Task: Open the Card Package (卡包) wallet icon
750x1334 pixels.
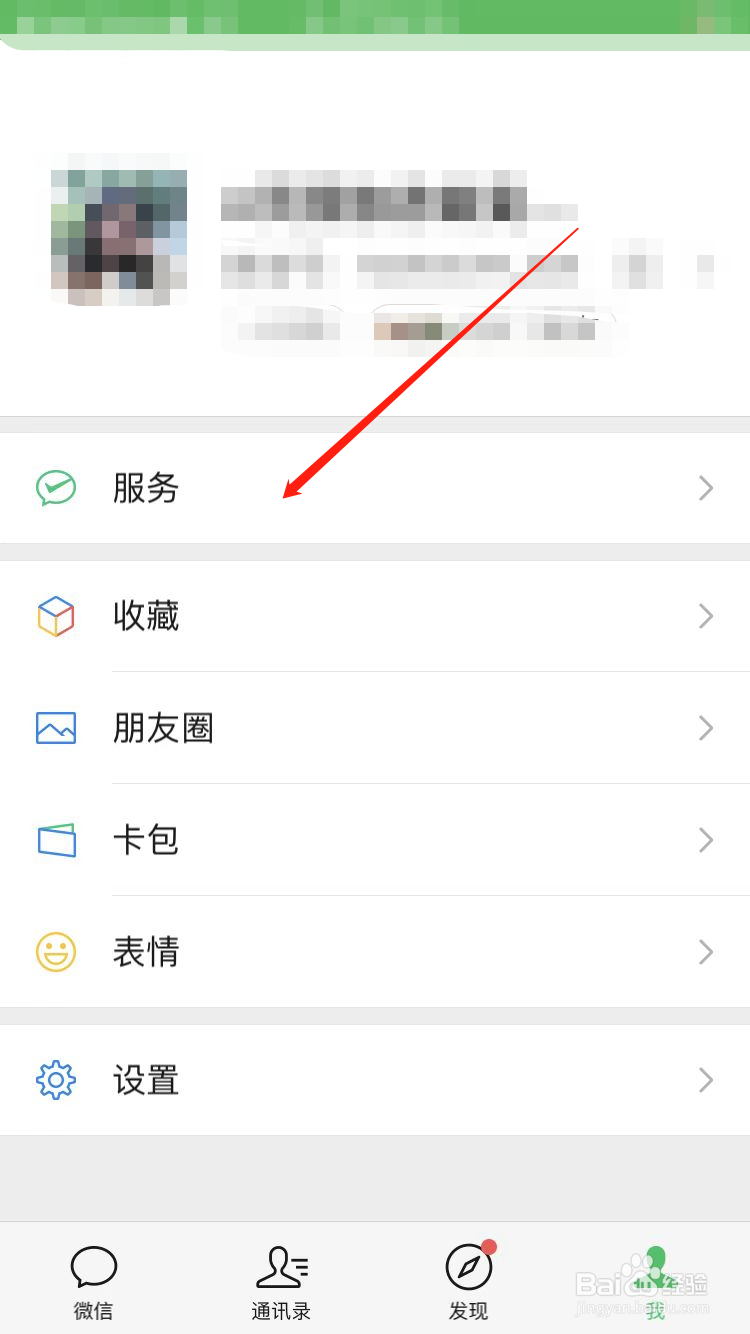Action: (x=56, y=840)
